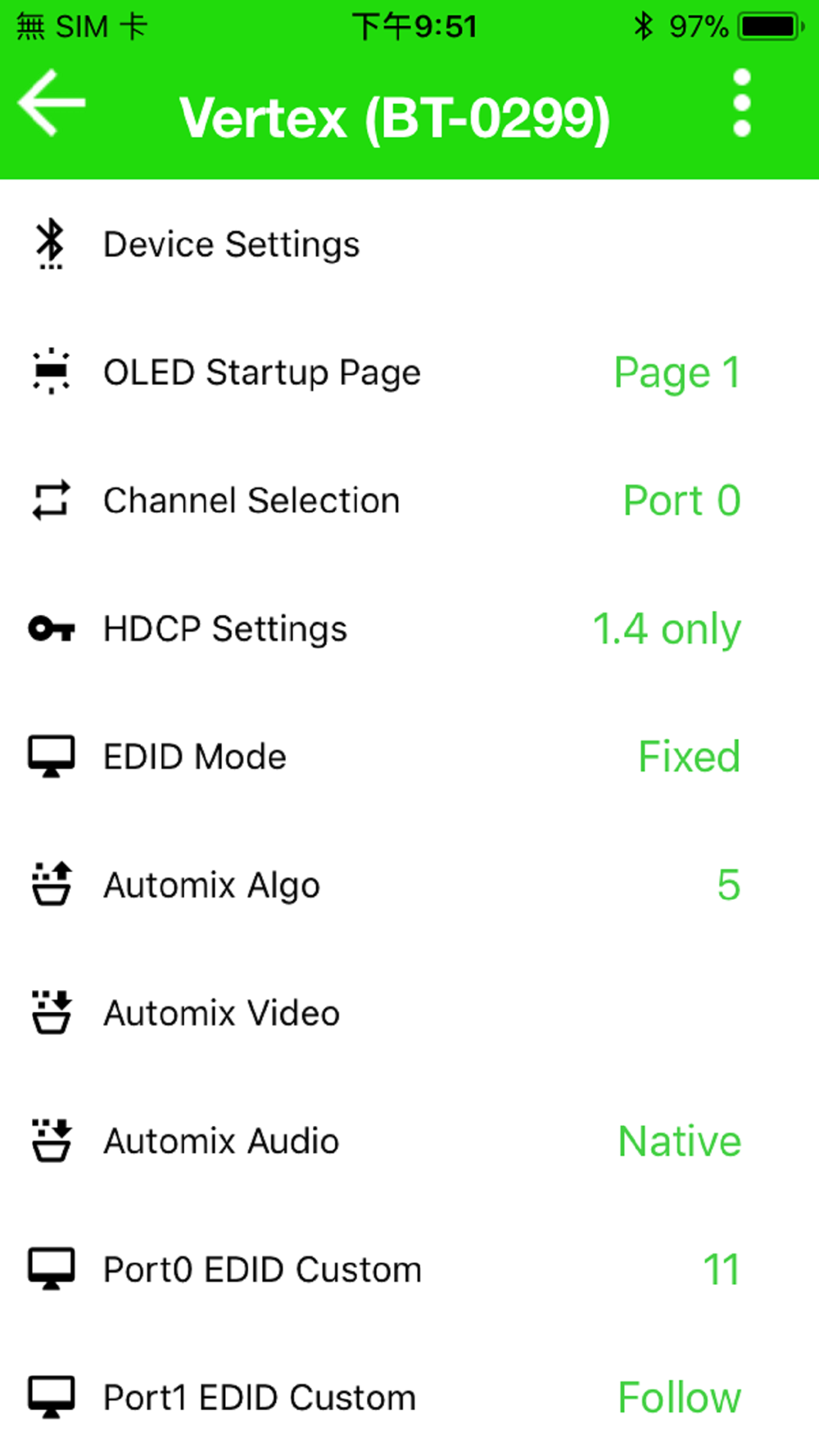Open HDCP Settings
819x1456 pixels.
[x=409, y=629]
